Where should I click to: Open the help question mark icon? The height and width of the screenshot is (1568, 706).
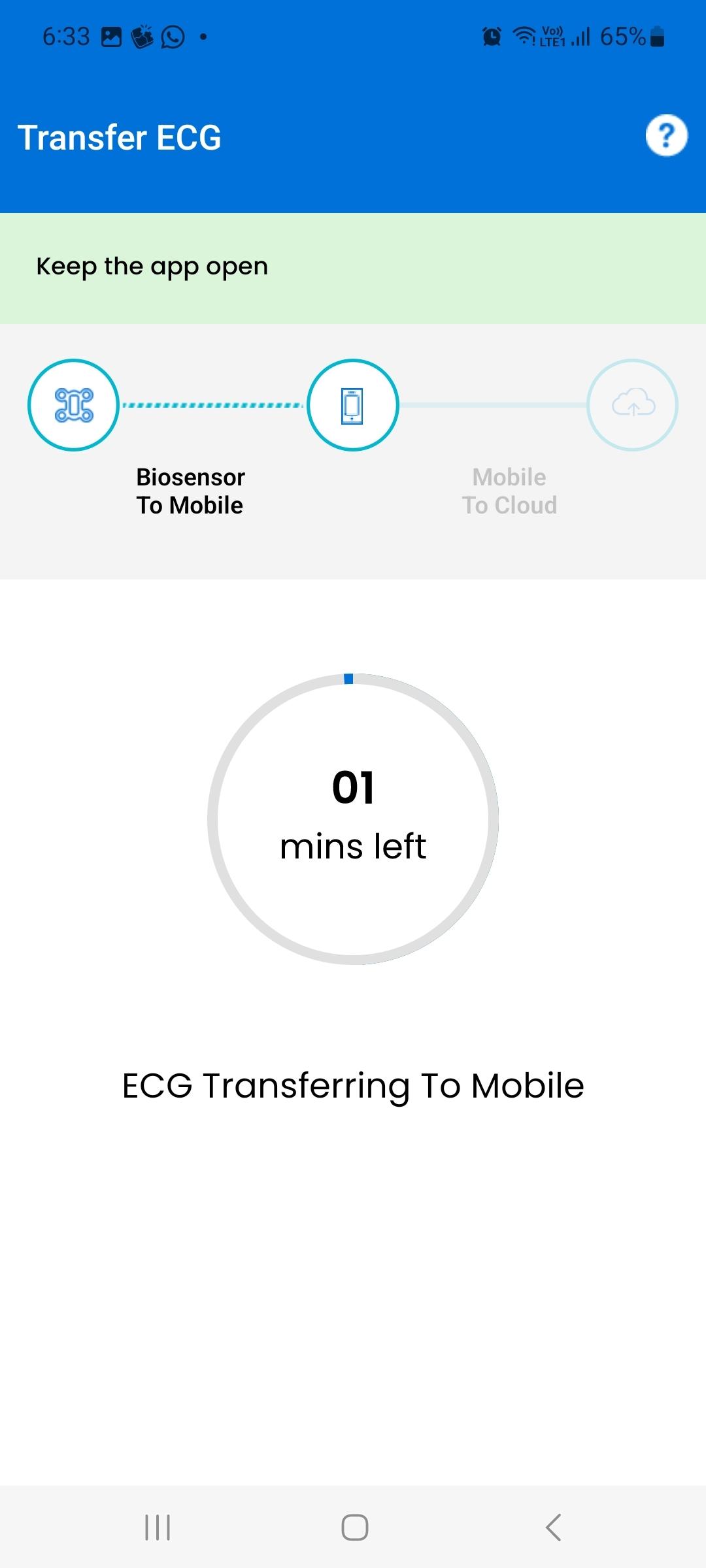[x=666, y=136]
